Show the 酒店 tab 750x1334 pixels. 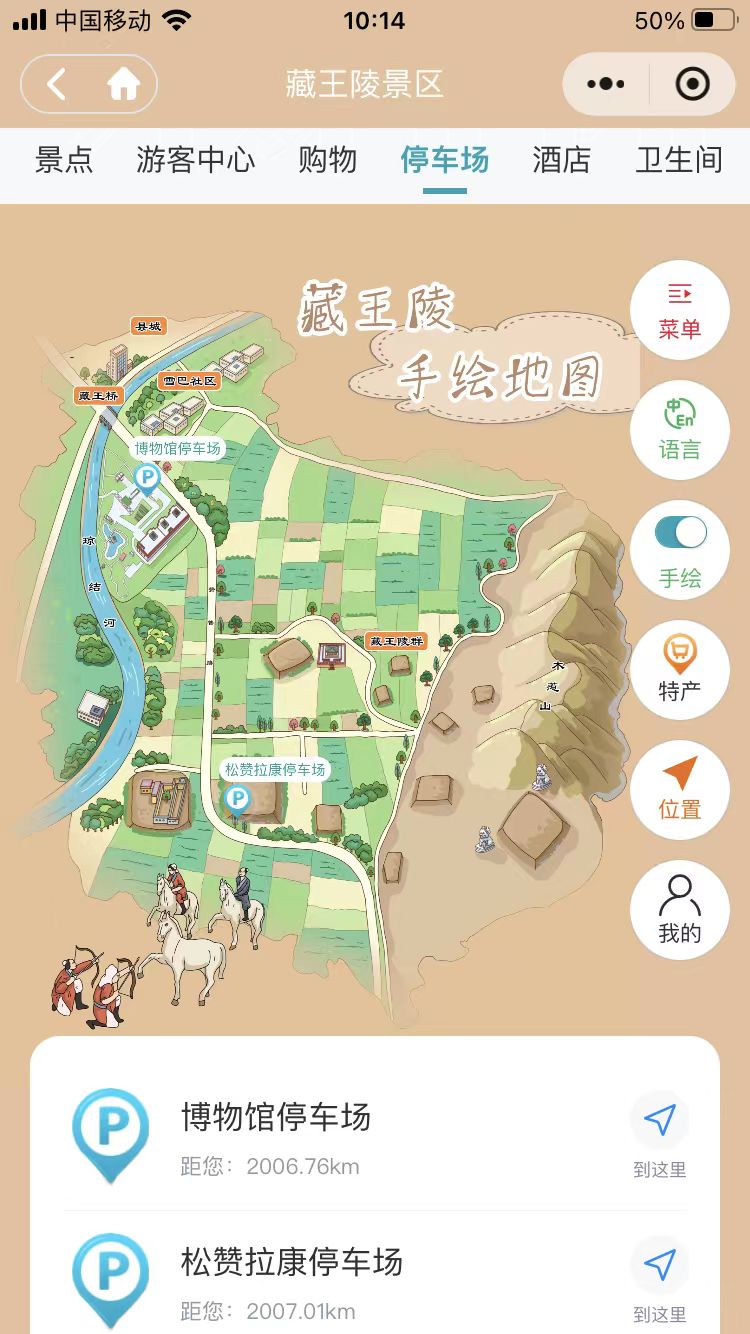click(x=561, y=160)
